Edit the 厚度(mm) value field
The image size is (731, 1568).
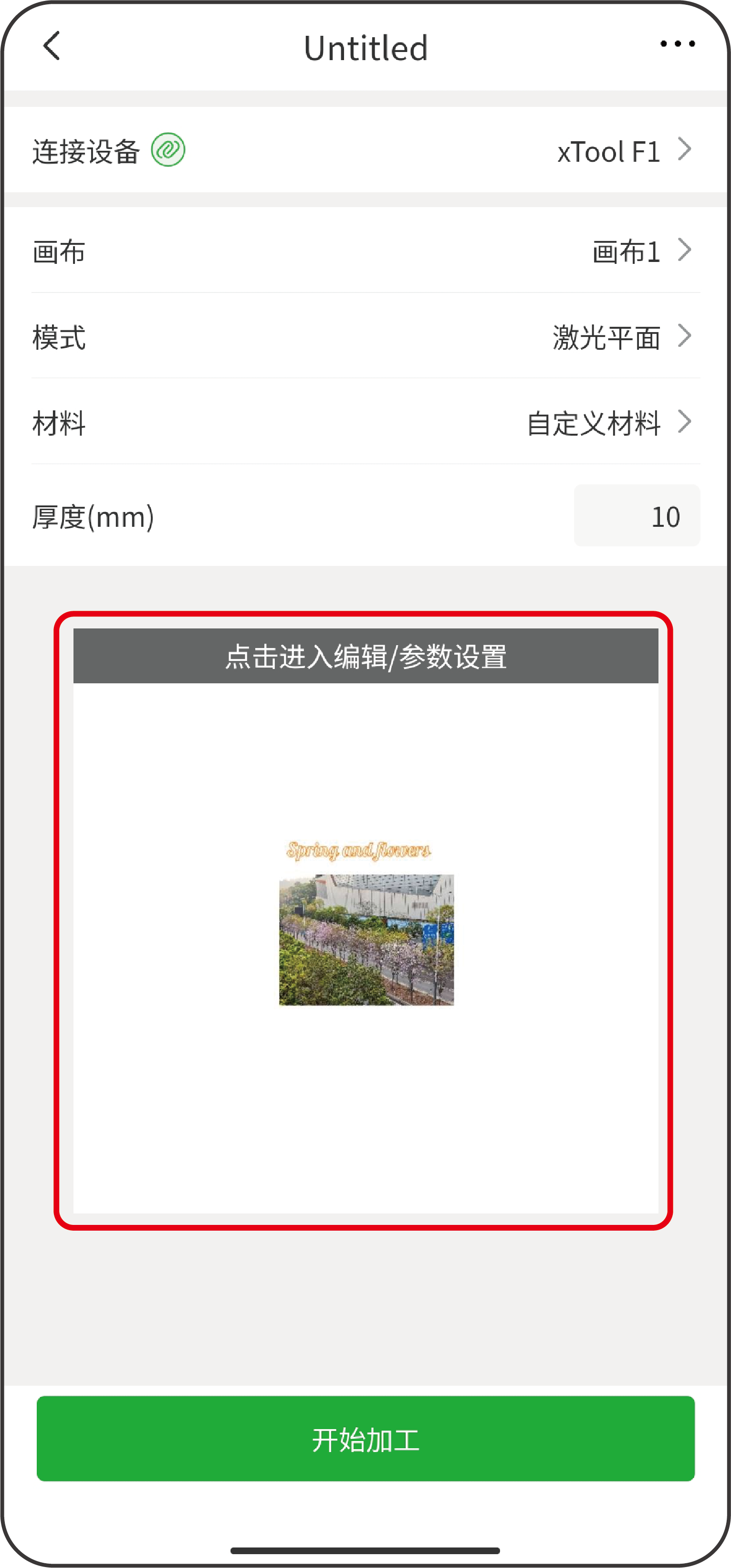click(637, 516)
